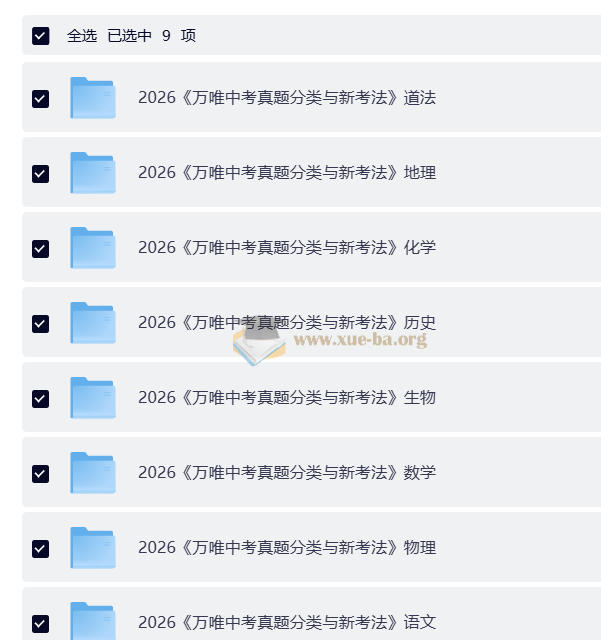Deselect the checkbox for the 道法 folder
Screen dimensions: 601x642
pyautogui.click(x=40, y=98)
